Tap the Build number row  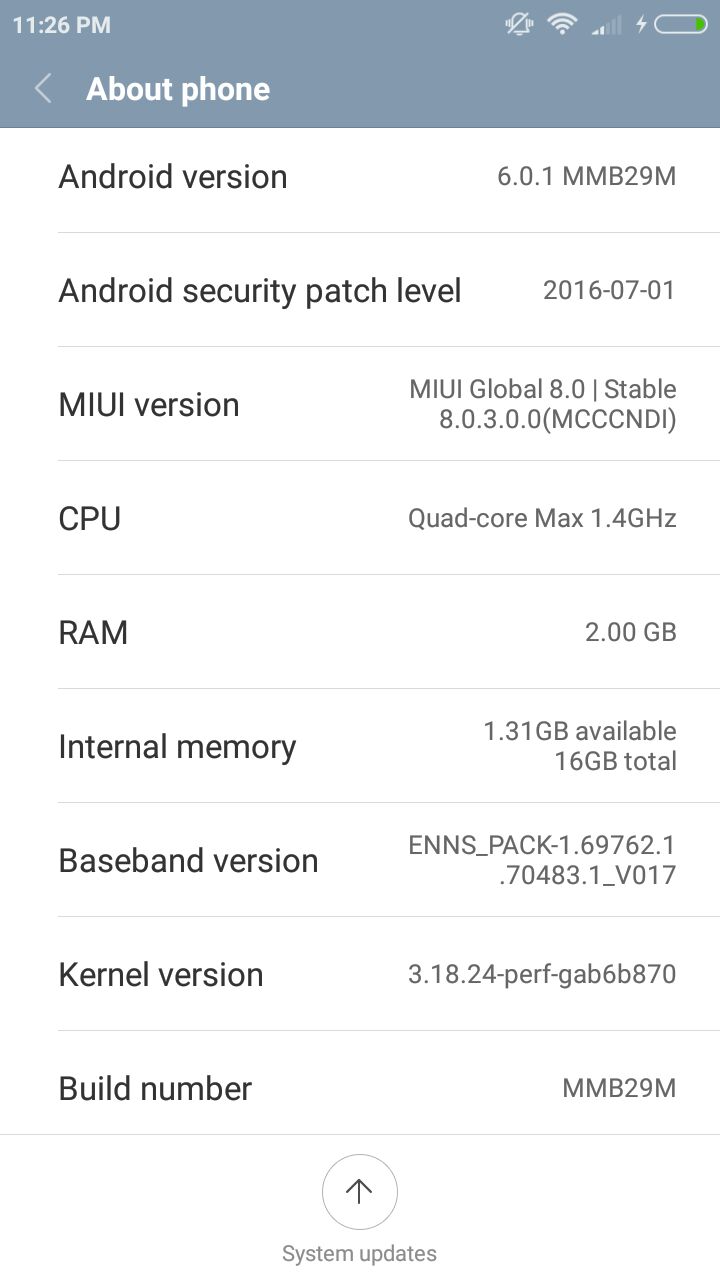(360, 1088)
